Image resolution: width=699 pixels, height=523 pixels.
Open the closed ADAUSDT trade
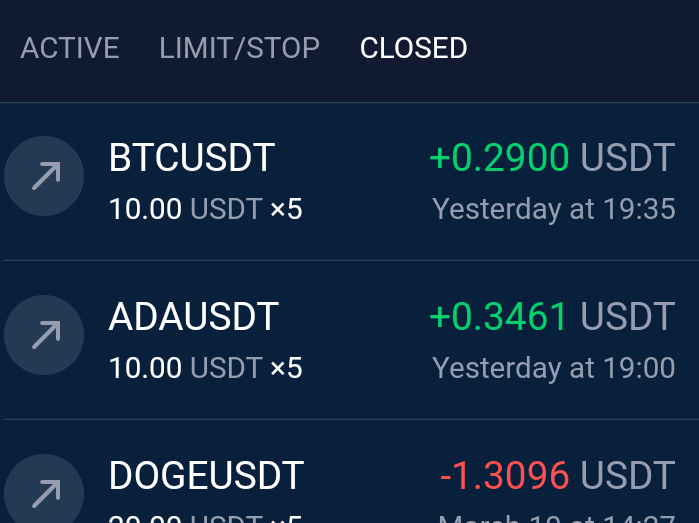(350, 340)
